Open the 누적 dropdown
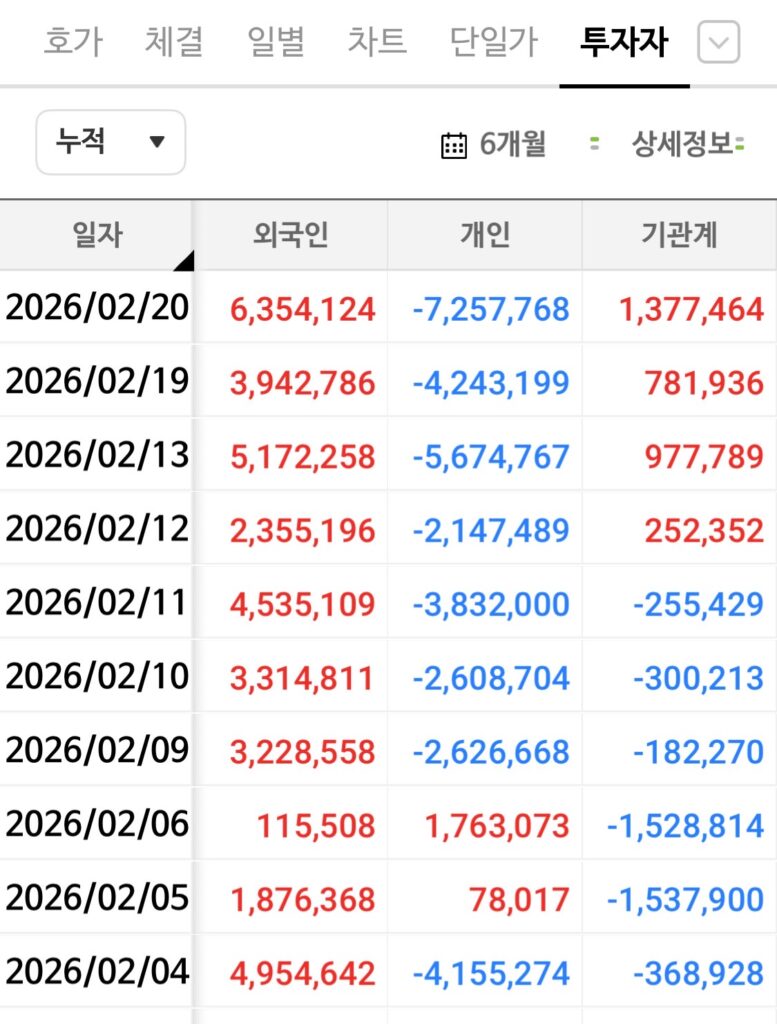The image size is (777, 1024). point(110,142)
